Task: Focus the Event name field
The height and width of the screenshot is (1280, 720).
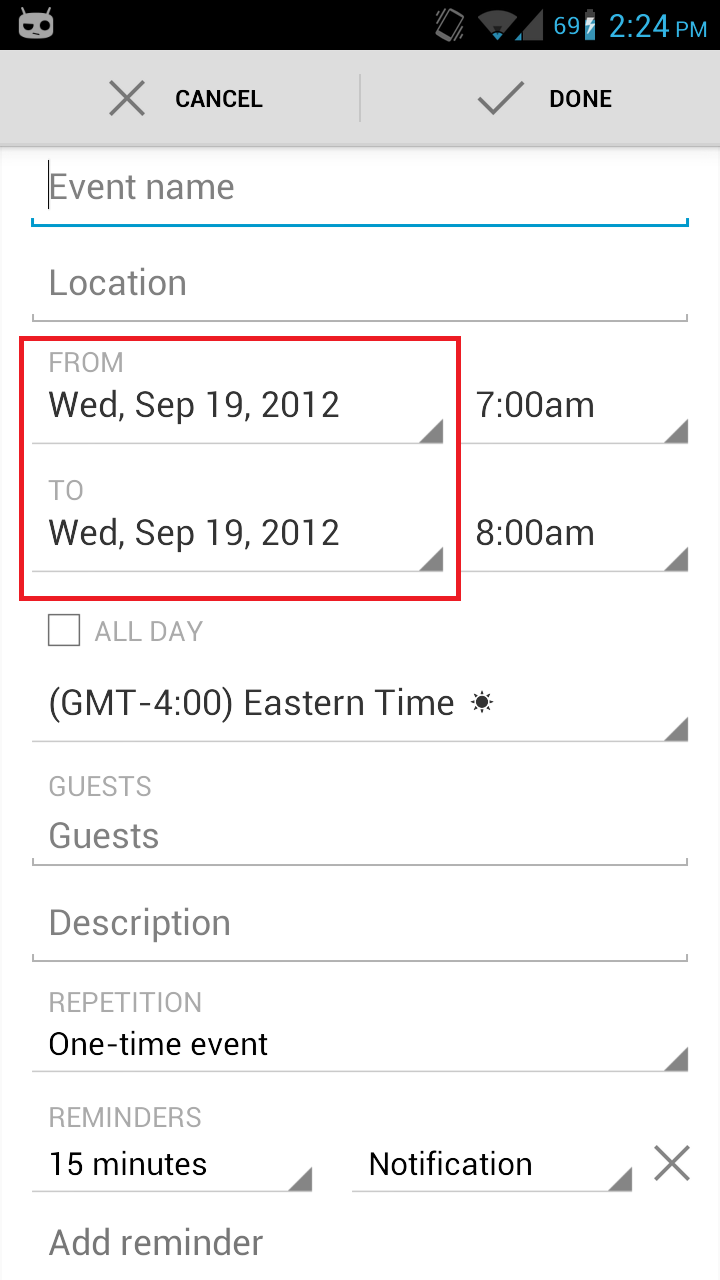Action: (360, 188)
